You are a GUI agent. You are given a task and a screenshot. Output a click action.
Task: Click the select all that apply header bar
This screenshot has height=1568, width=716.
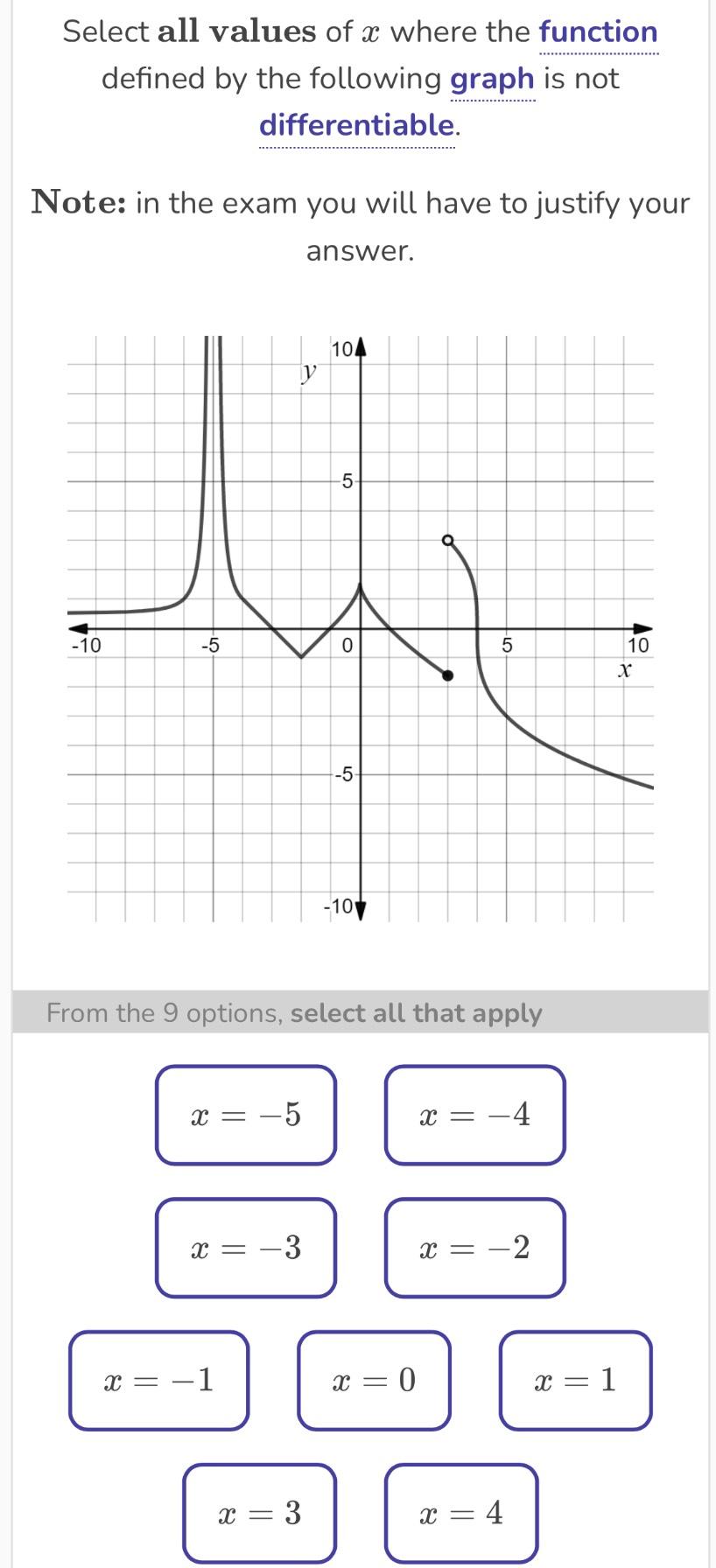click(x=358, y=1012)
